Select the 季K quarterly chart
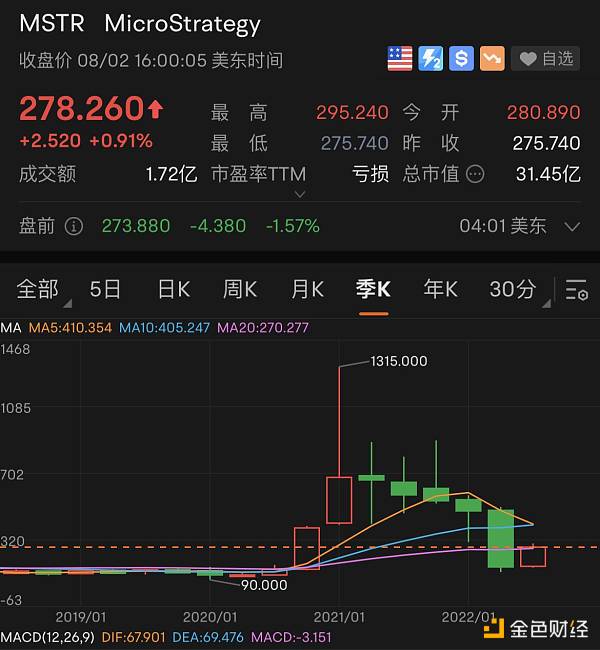The height and width of the screenshot is (650, 600). tap(373, 290)
